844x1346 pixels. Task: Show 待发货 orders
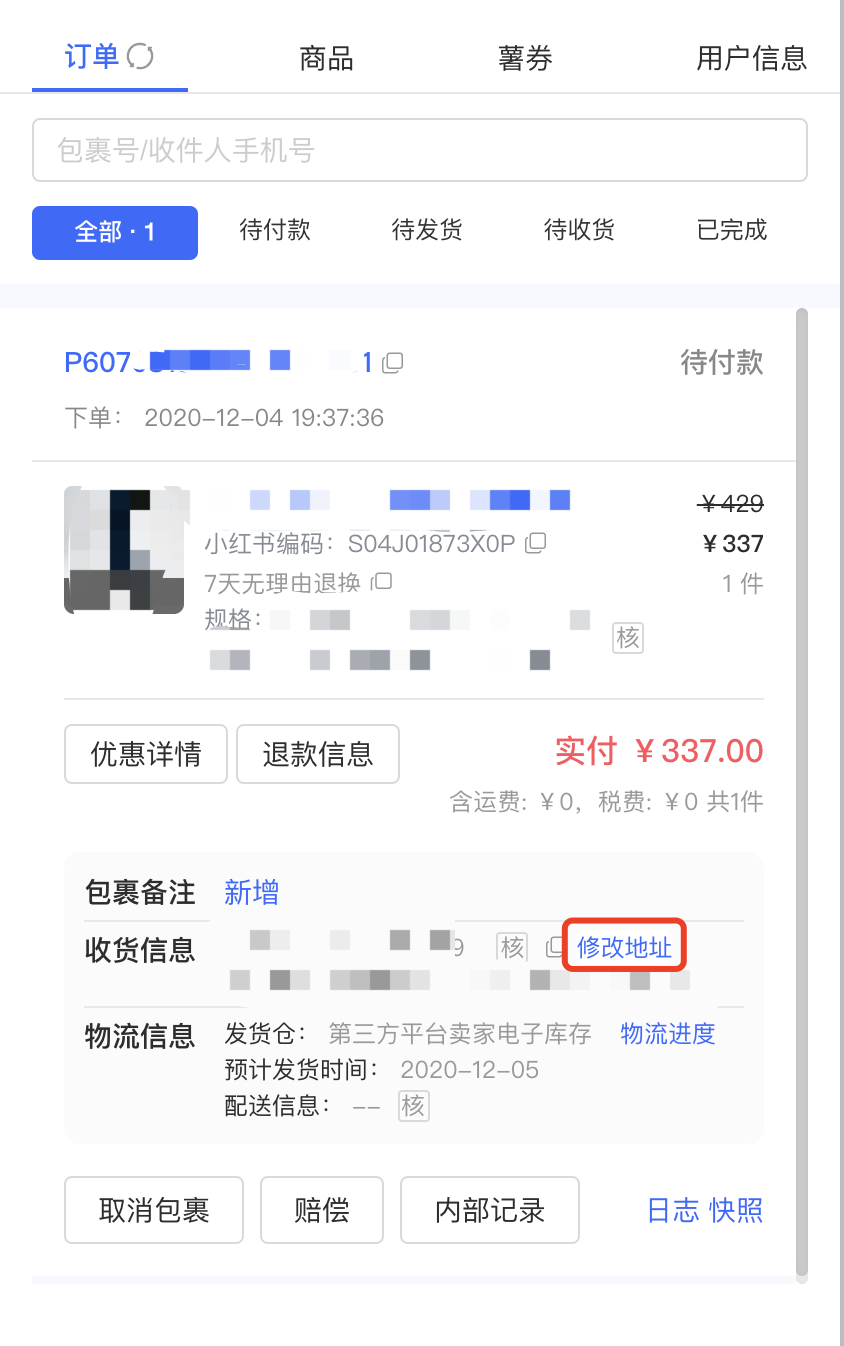[x=427, y=231]
